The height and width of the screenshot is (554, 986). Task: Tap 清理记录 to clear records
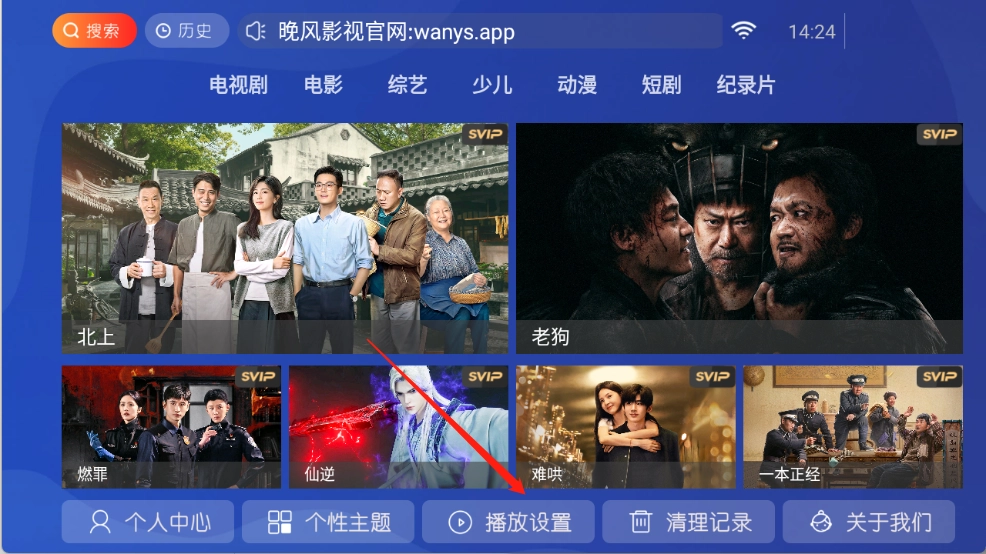point(688,522)
